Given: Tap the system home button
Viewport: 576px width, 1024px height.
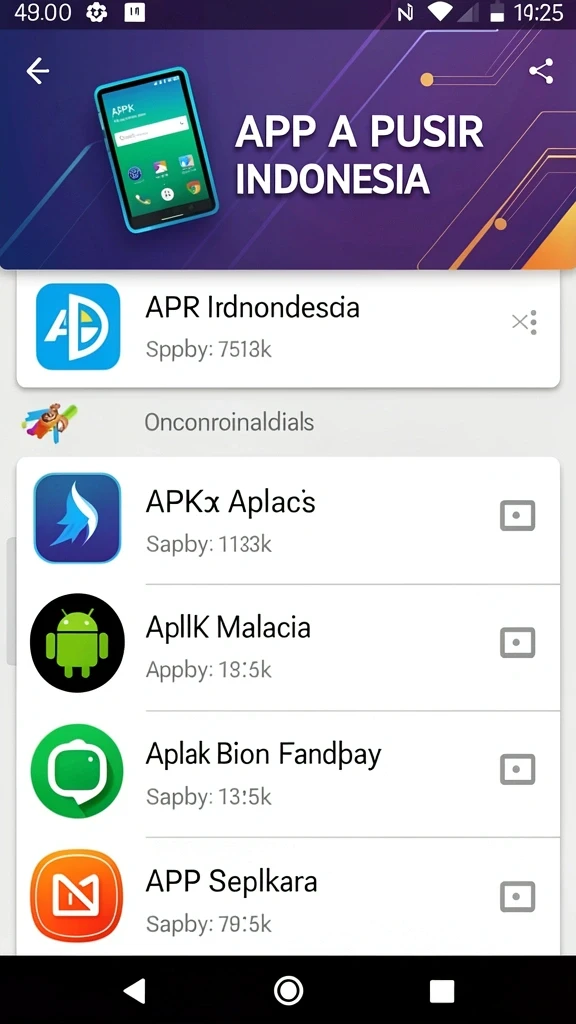Looking at the screenshot, I should (288, 991).
